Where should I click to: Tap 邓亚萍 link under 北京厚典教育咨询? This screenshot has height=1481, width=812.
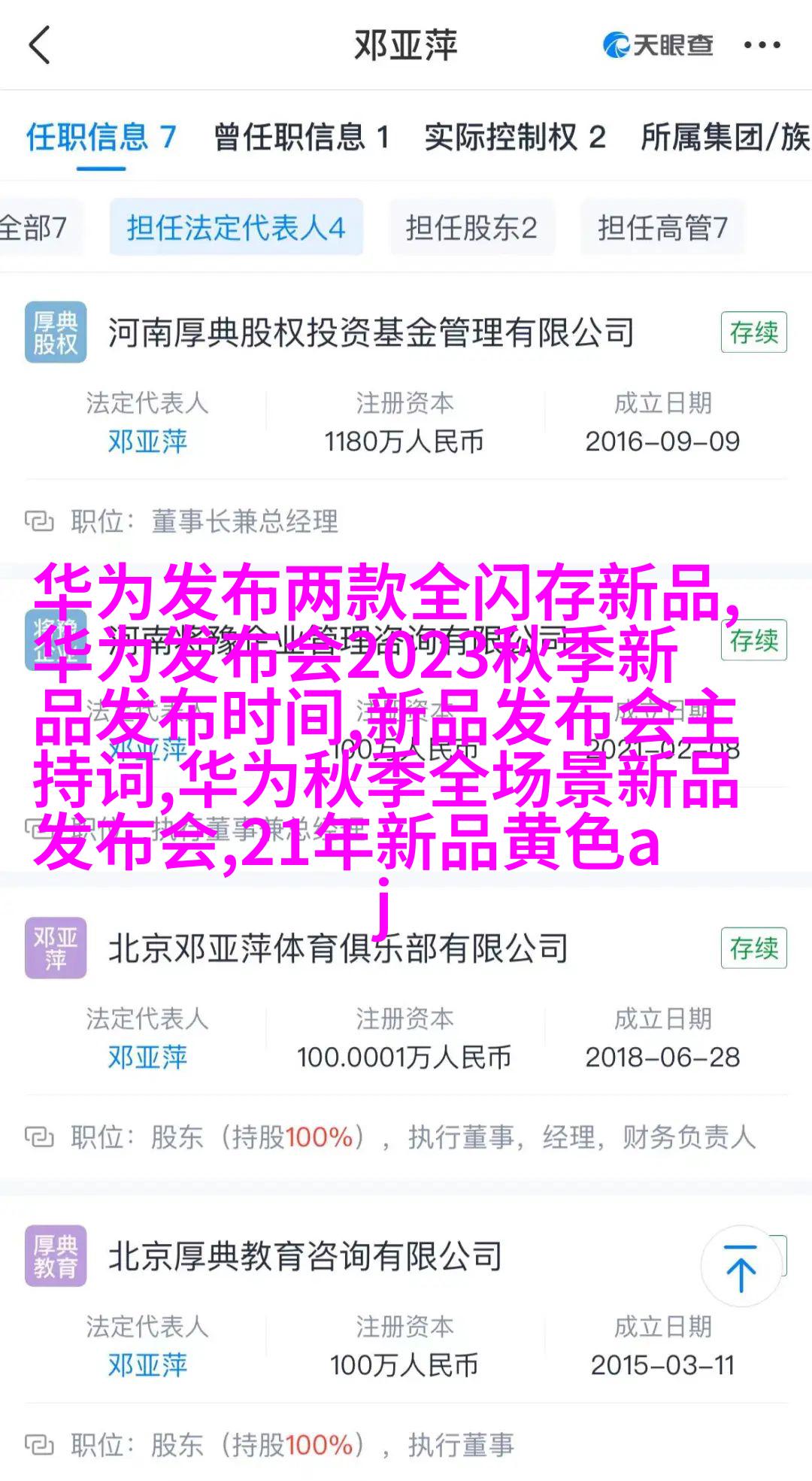coord(147,1365)
